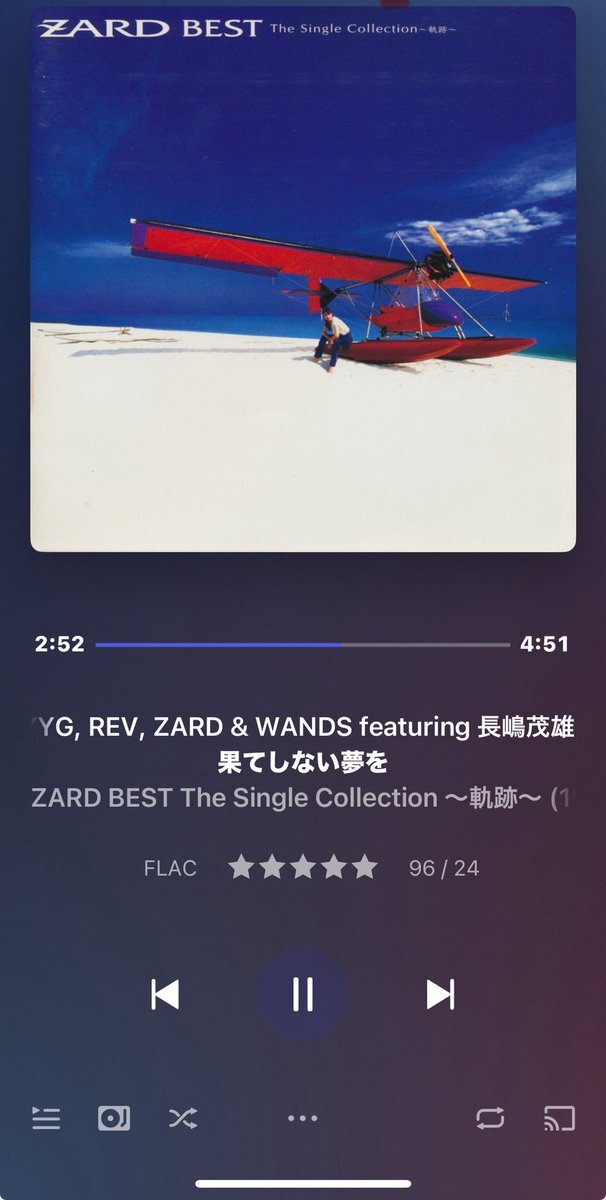Change the five-star song rating

pyautogui.click(x=302, y=867)
